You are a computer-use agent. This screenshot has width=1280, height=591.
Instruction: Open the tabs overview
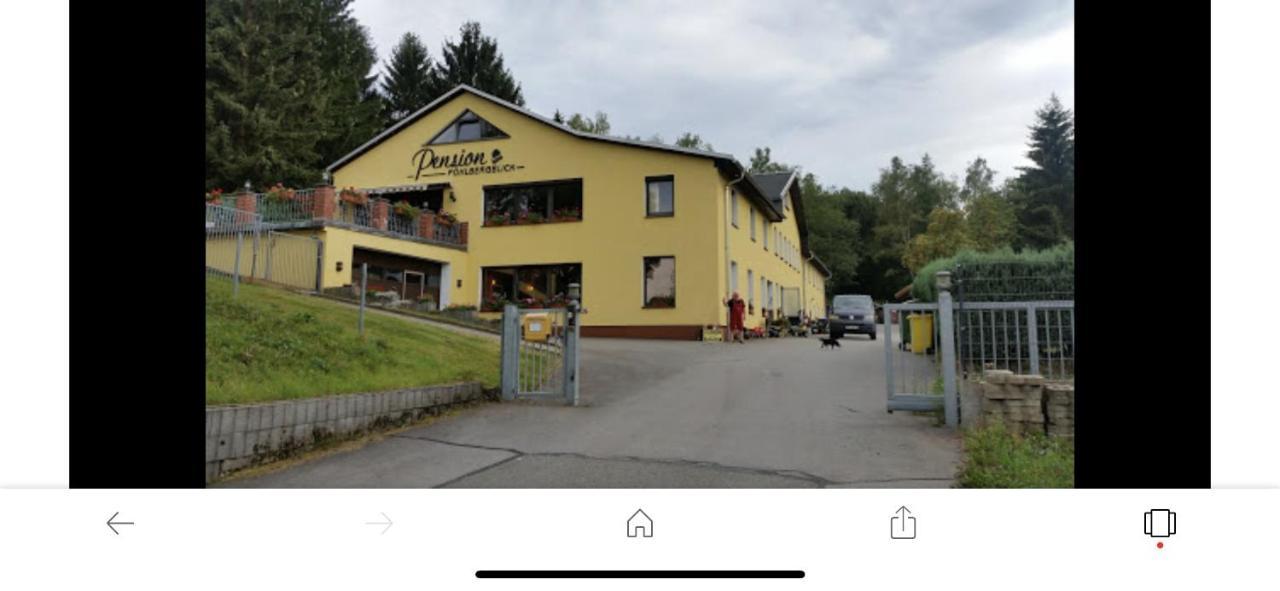[1159, 523]
